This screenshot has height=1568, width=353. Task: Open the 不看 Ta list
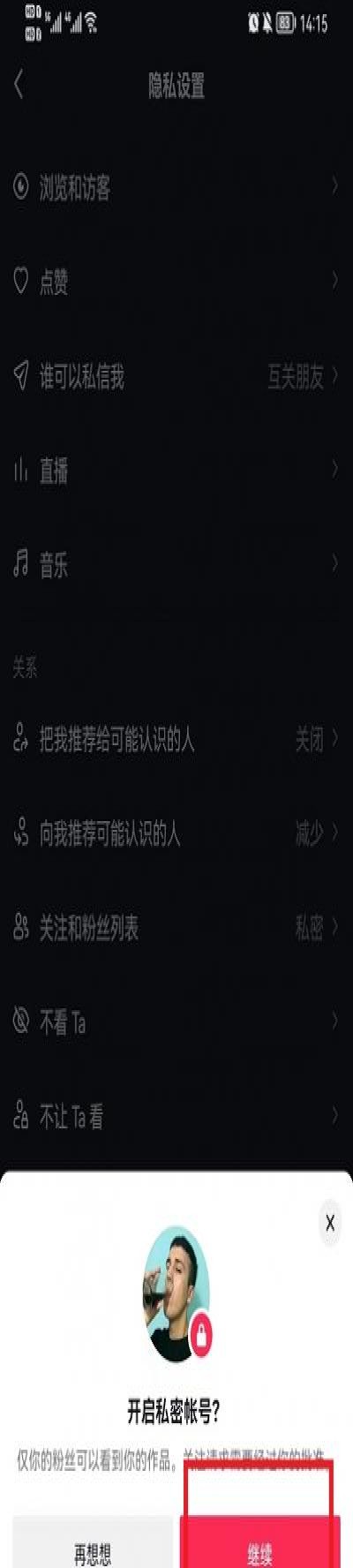(x=176, y=1022)
